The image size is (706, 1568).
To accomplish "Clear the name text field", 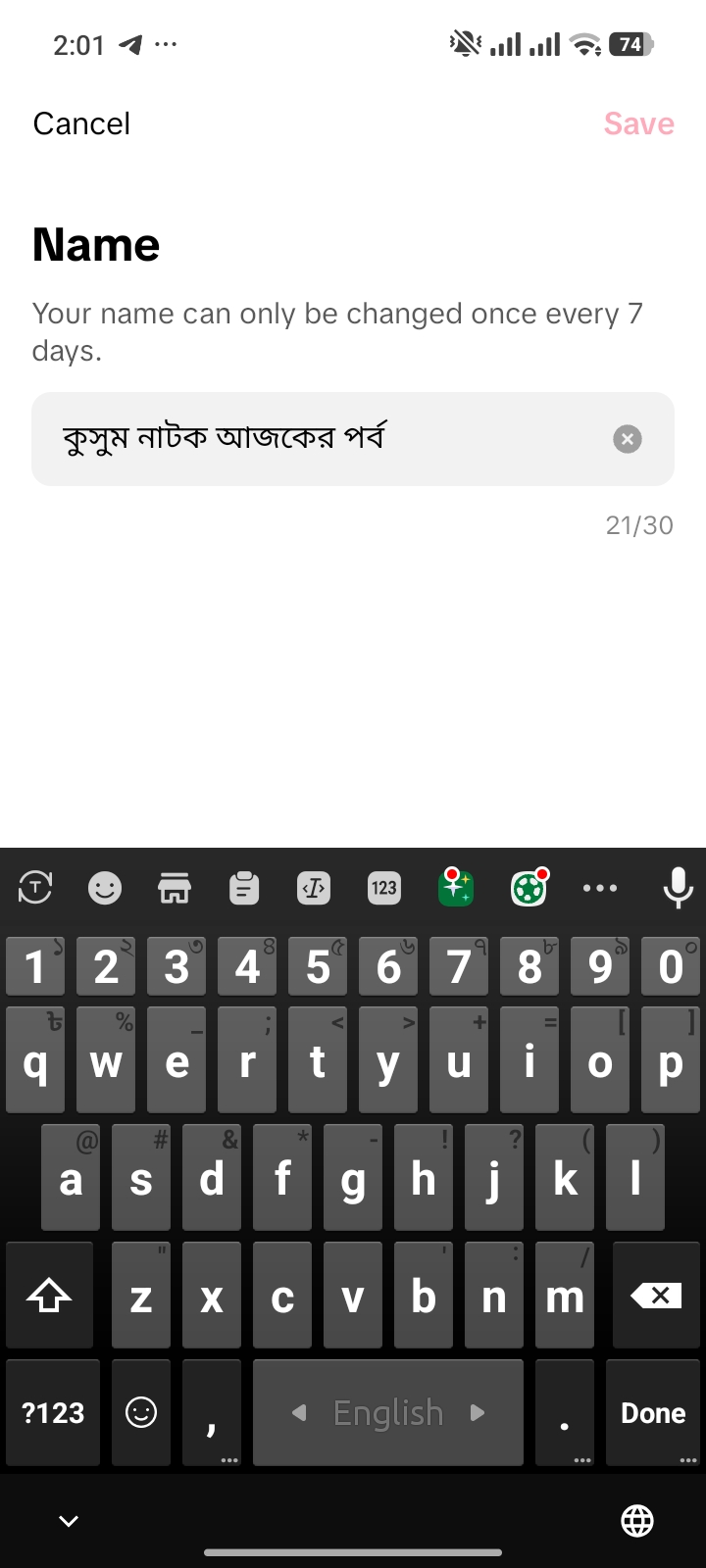I will click(628, 439).
